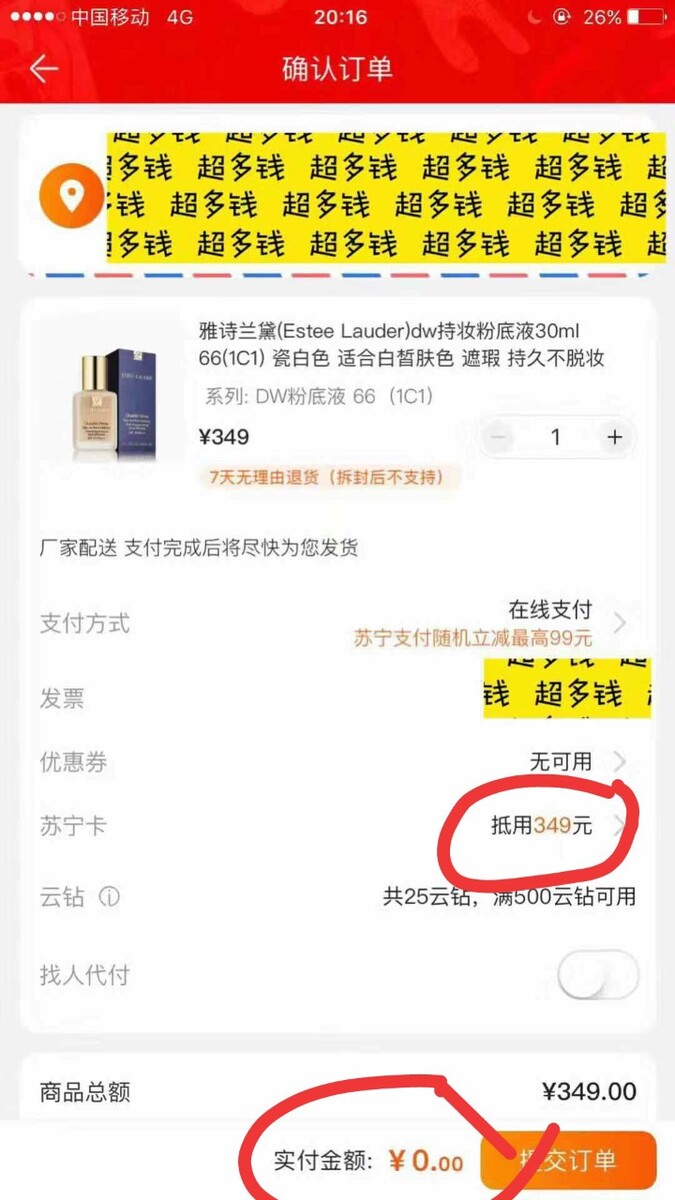Viewport: 675px width, 1200px height.
Task: Submit the order with 提交订单
Action: point(568,1161)
